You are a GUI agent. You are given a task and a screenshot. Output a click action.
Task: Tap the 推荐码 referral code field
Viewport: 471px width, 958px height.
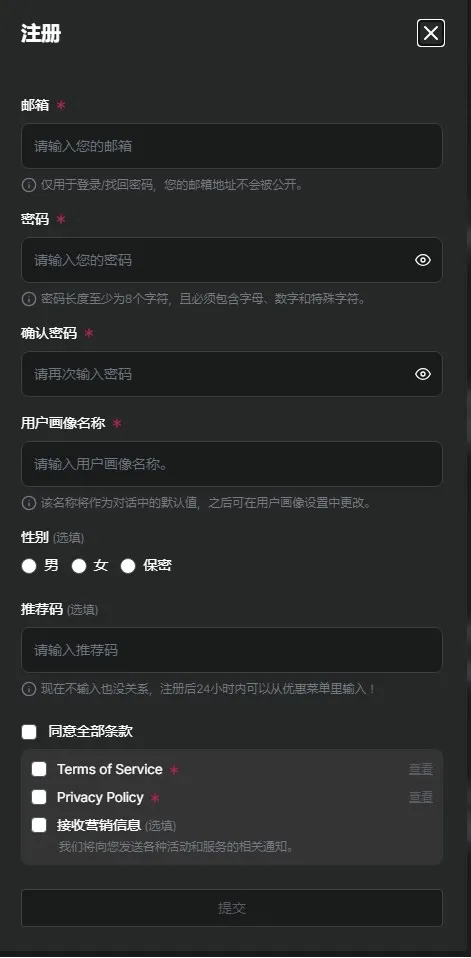click(232, 650)
